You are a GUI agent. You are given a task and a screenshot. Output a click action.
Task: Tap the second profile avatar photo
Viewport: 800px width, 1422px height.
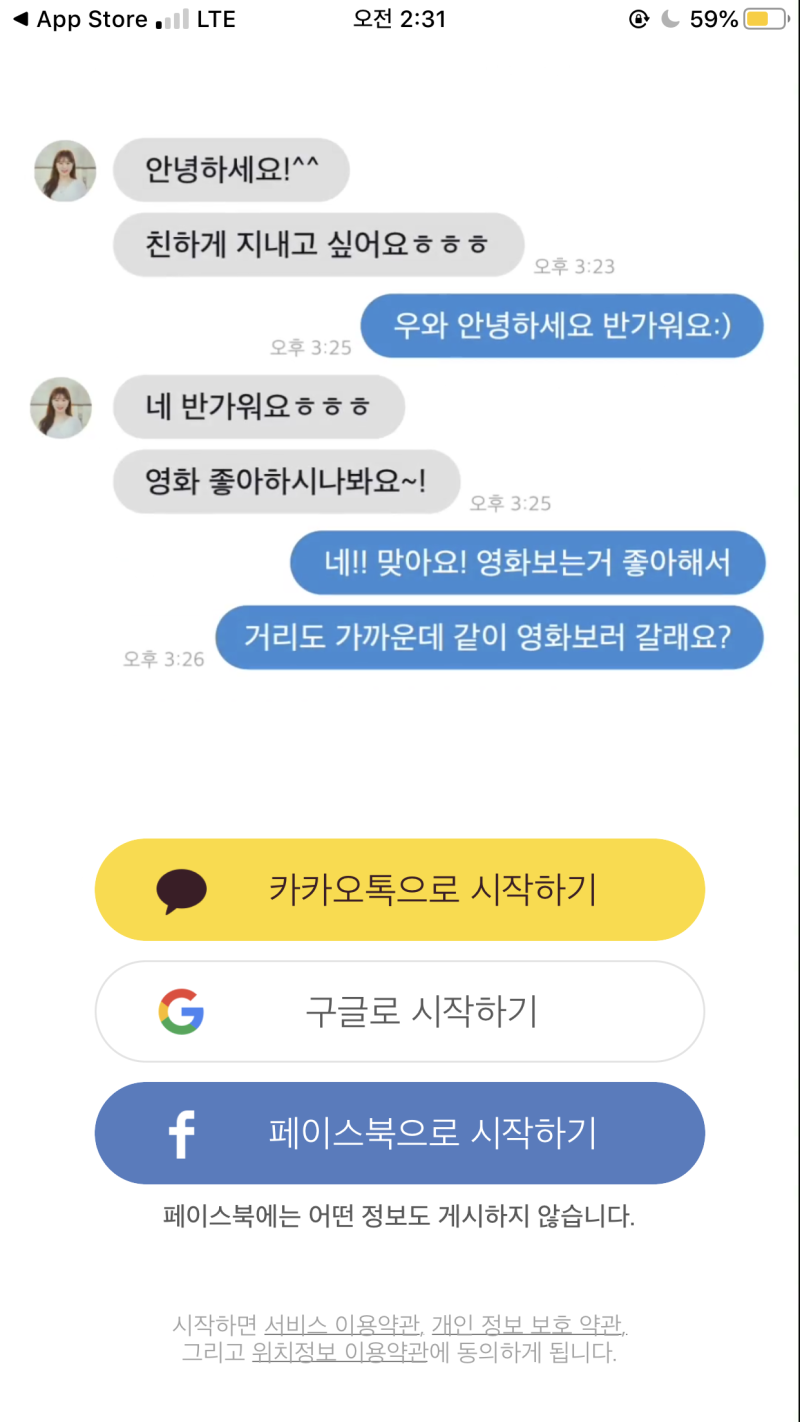pyautogui.click(x=60, y=407)
